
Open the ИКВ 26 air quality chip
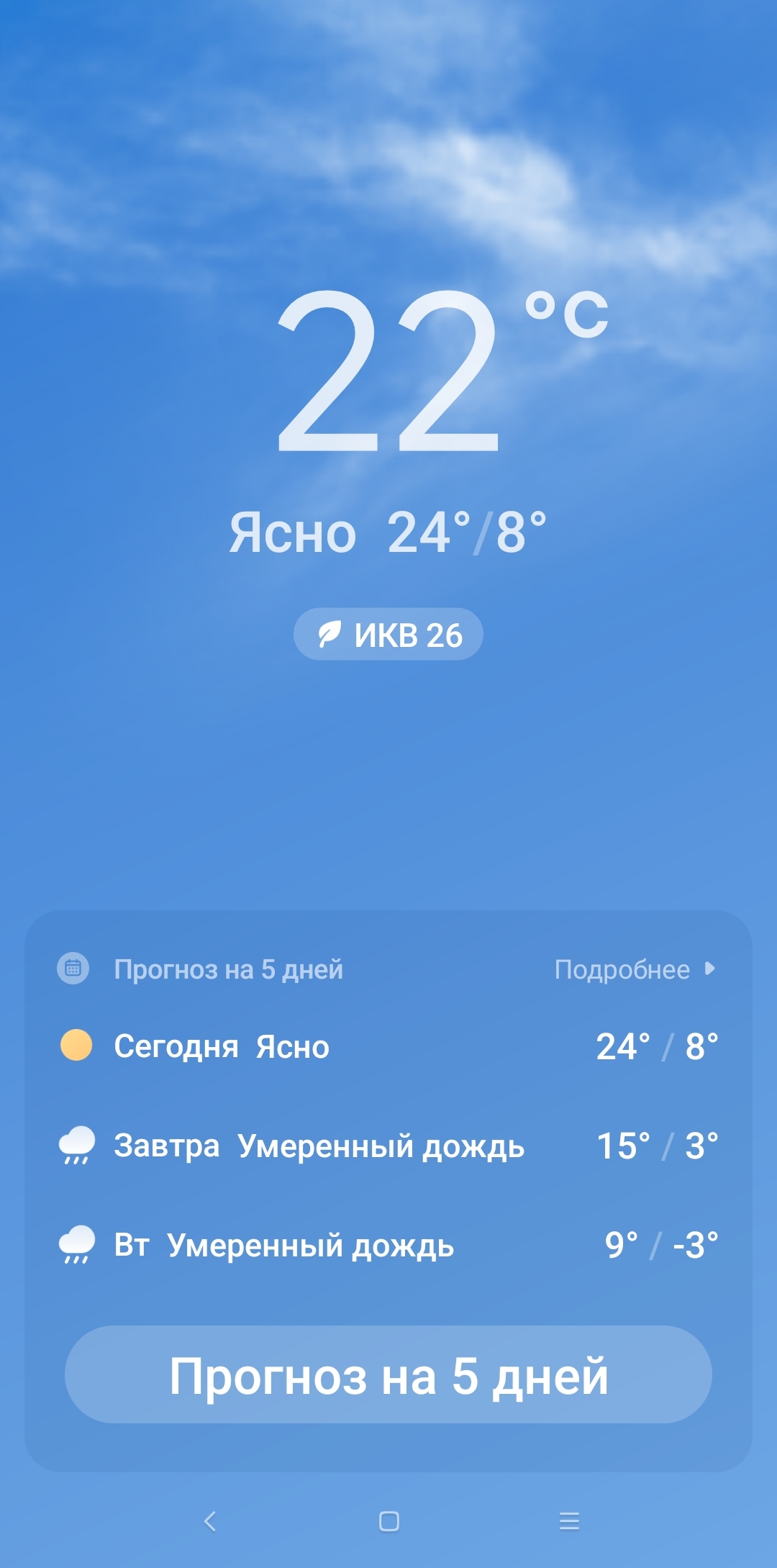(x=388, y=635)
